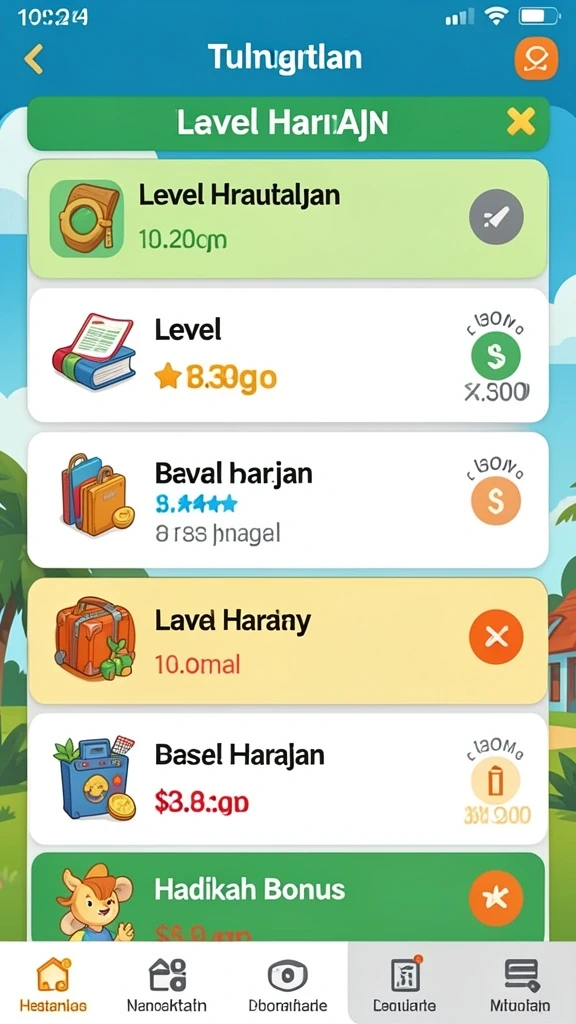
Task: Tap the grey check button on Level Hrautaljan
Action: coord(496,217)
